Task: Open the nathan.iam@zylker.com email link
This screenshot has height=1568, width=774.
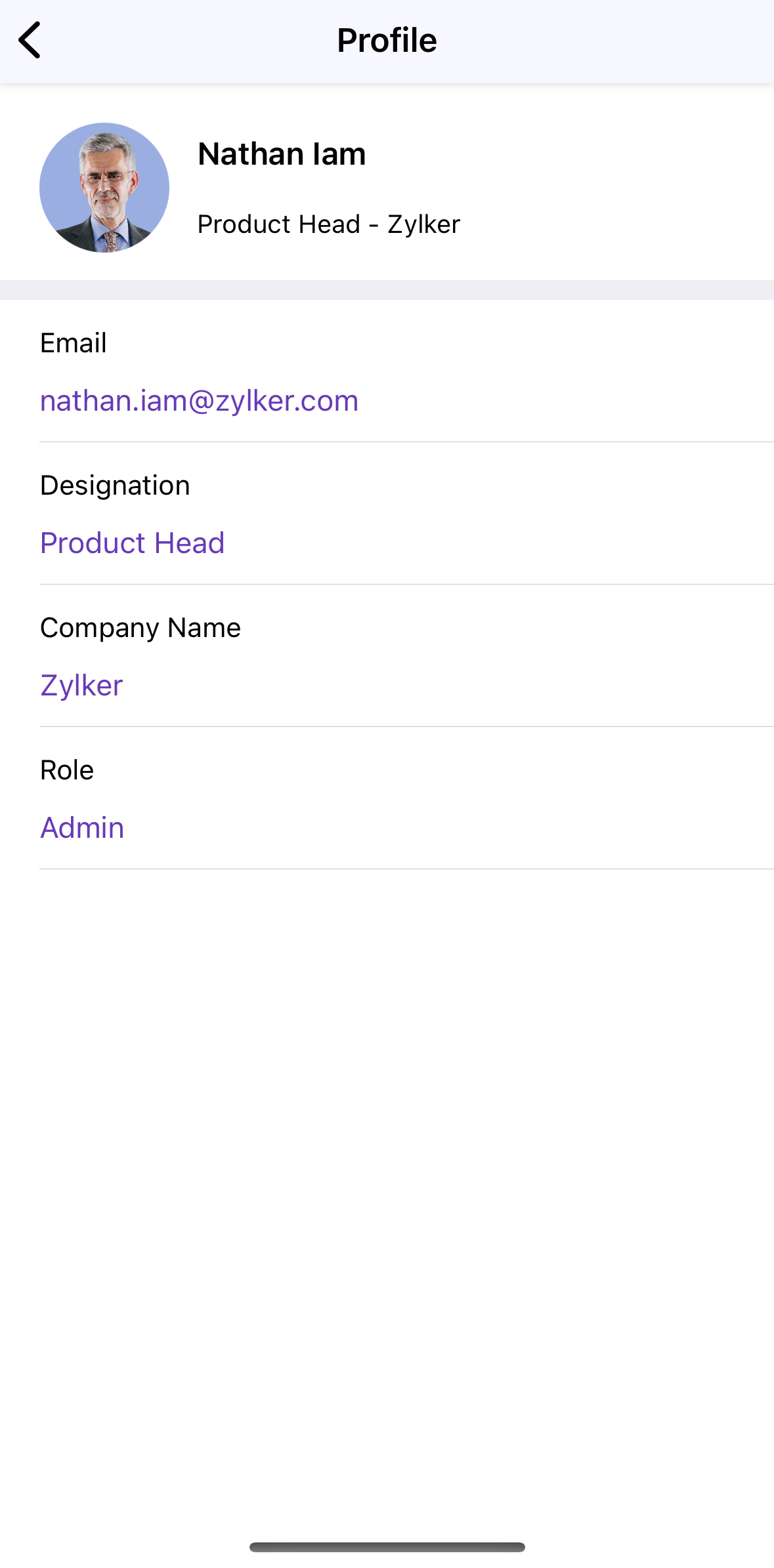Action: [x=199, y=401]
